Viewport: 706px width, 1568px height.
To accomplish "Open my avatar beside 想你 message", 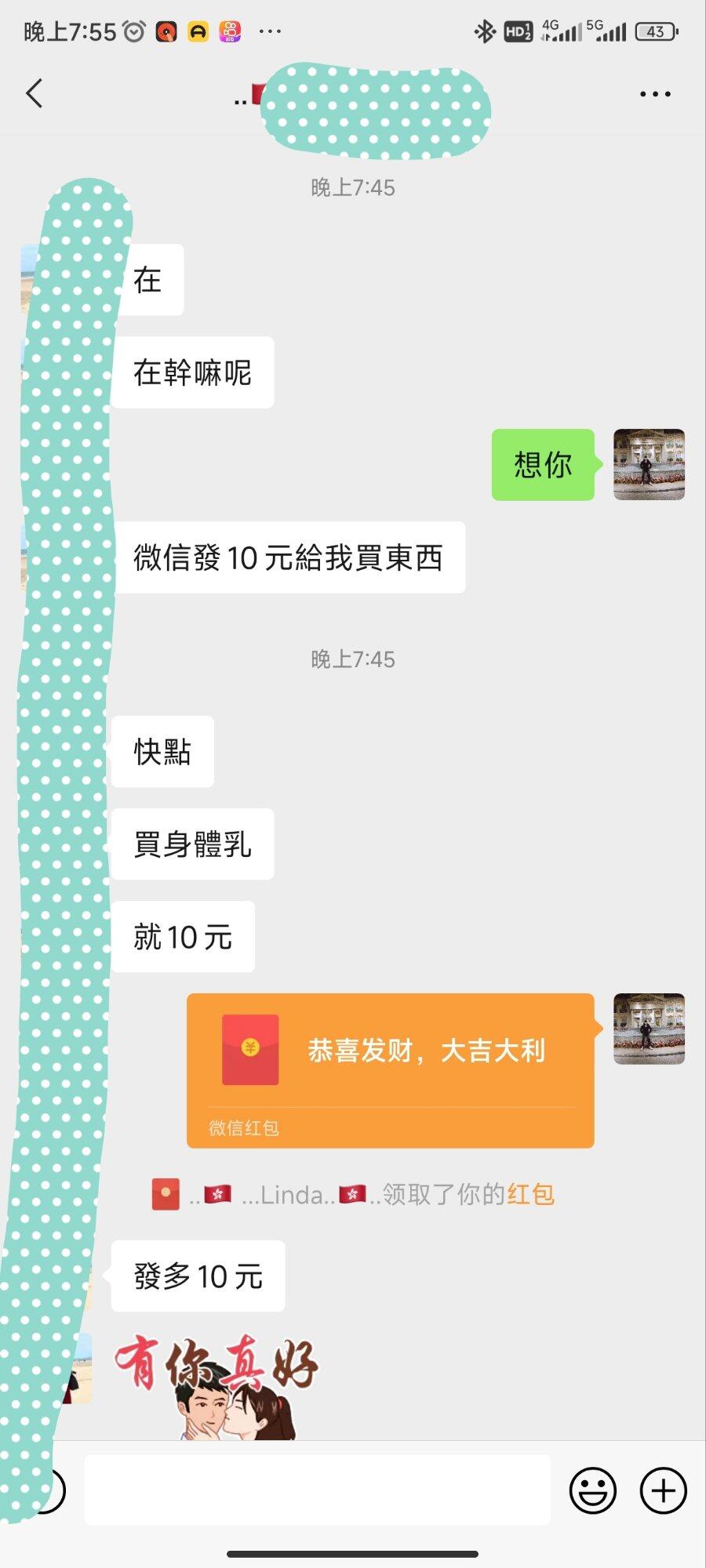I will coord(649,464).
